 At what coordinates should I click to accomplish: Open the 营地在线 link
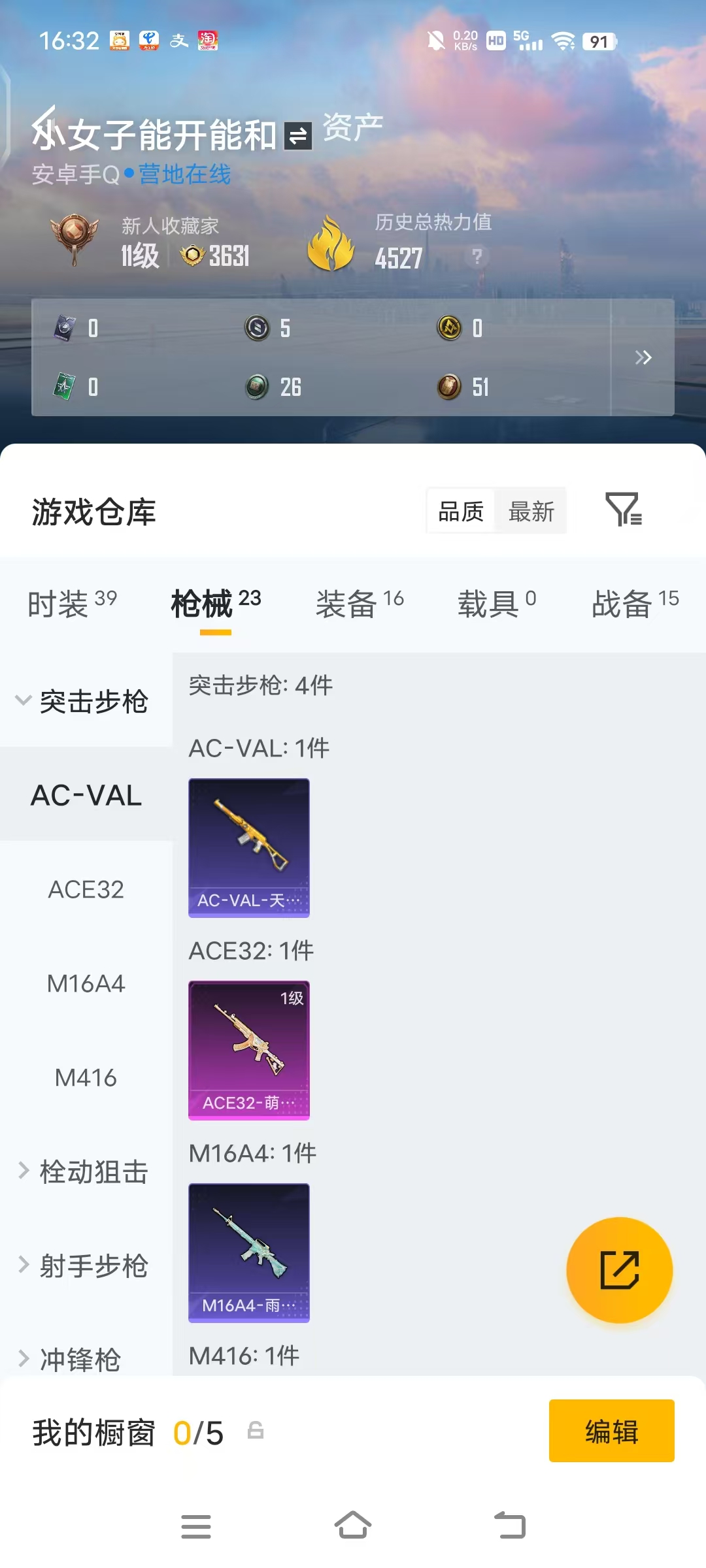pyautogui.click(x=186, y=175)
